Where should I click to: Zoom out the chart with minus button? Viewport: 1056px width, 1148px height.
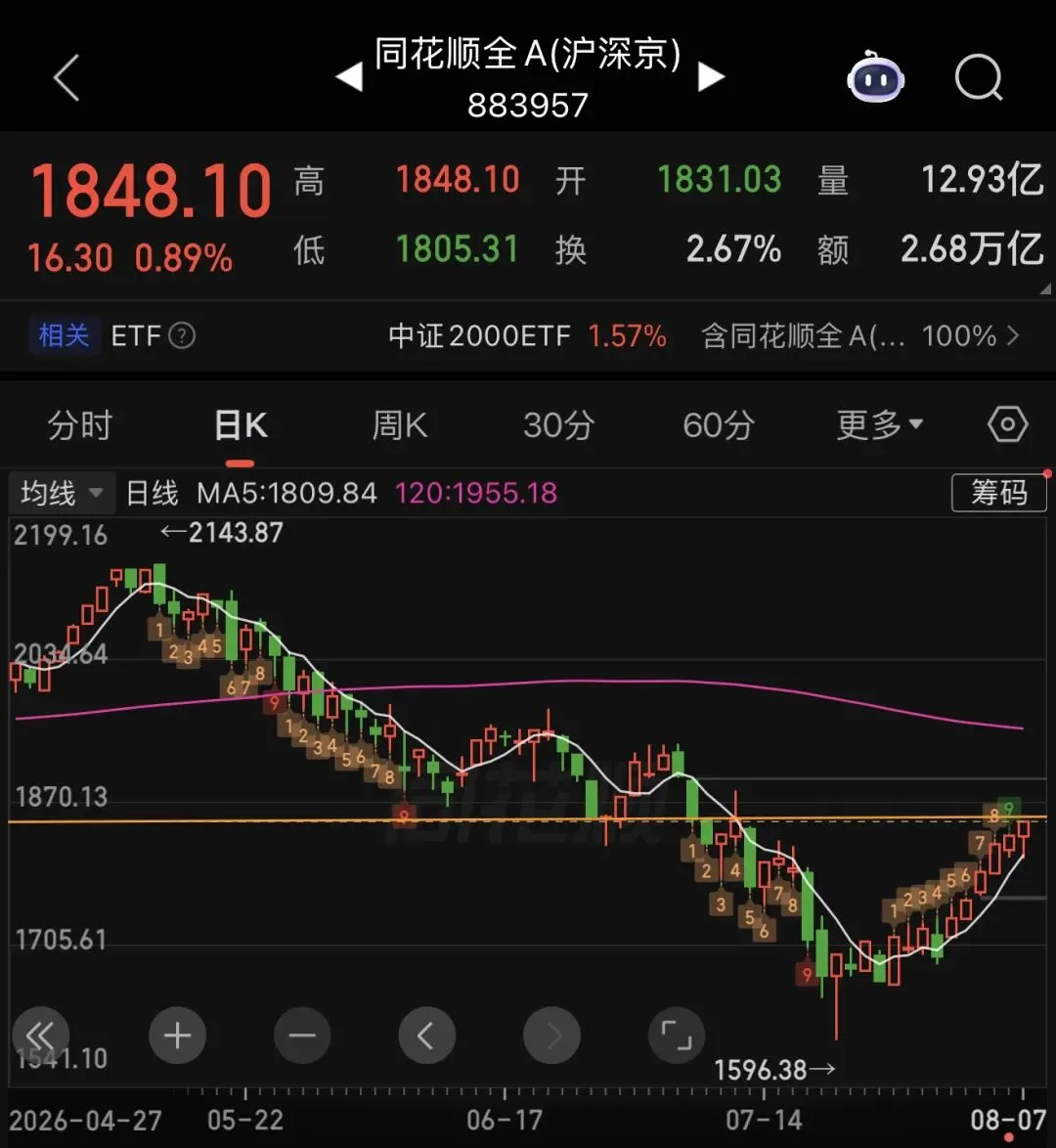(x=302, y=1036)
